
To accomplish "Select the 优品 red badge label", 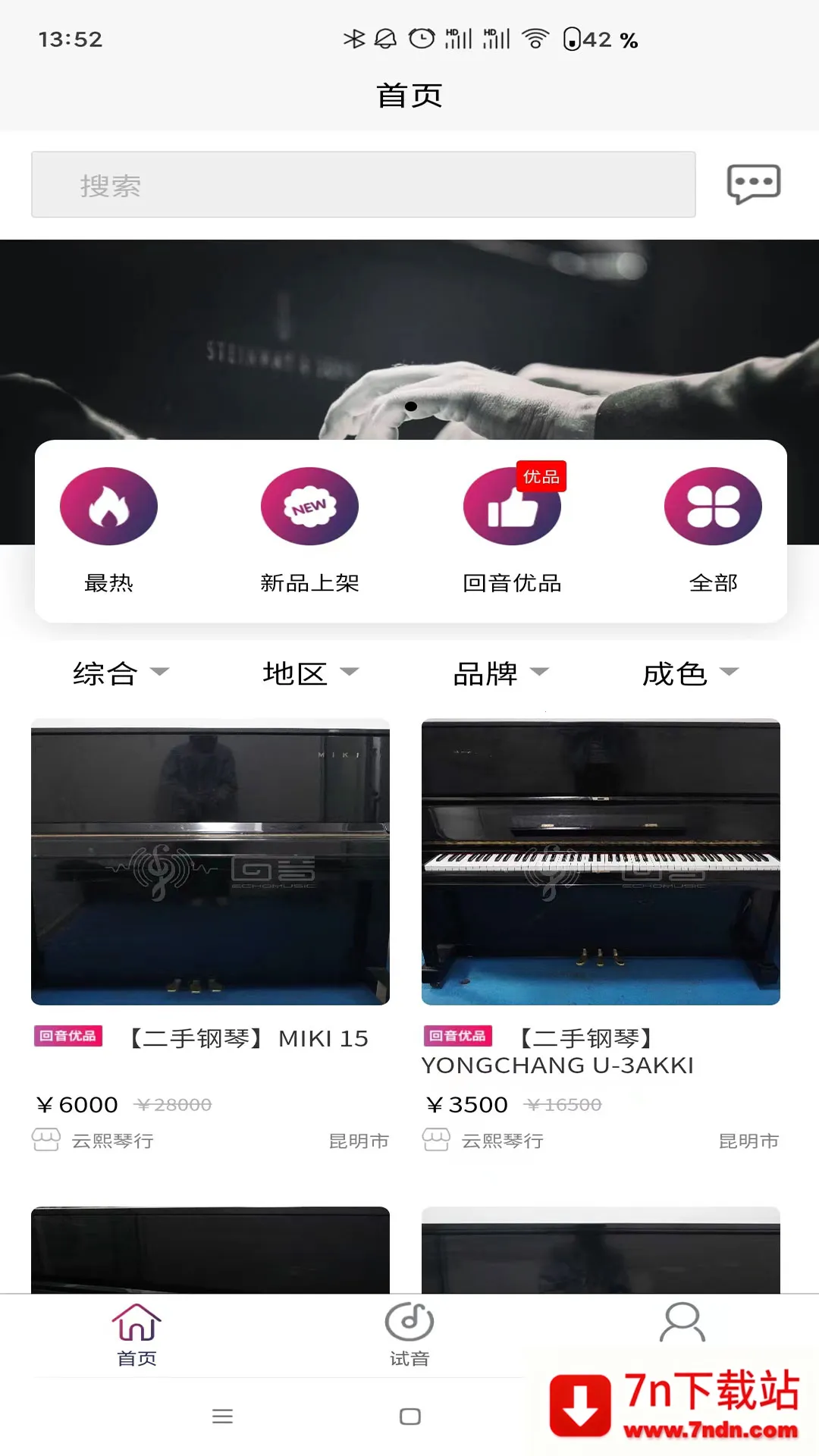I will [540, 478].
